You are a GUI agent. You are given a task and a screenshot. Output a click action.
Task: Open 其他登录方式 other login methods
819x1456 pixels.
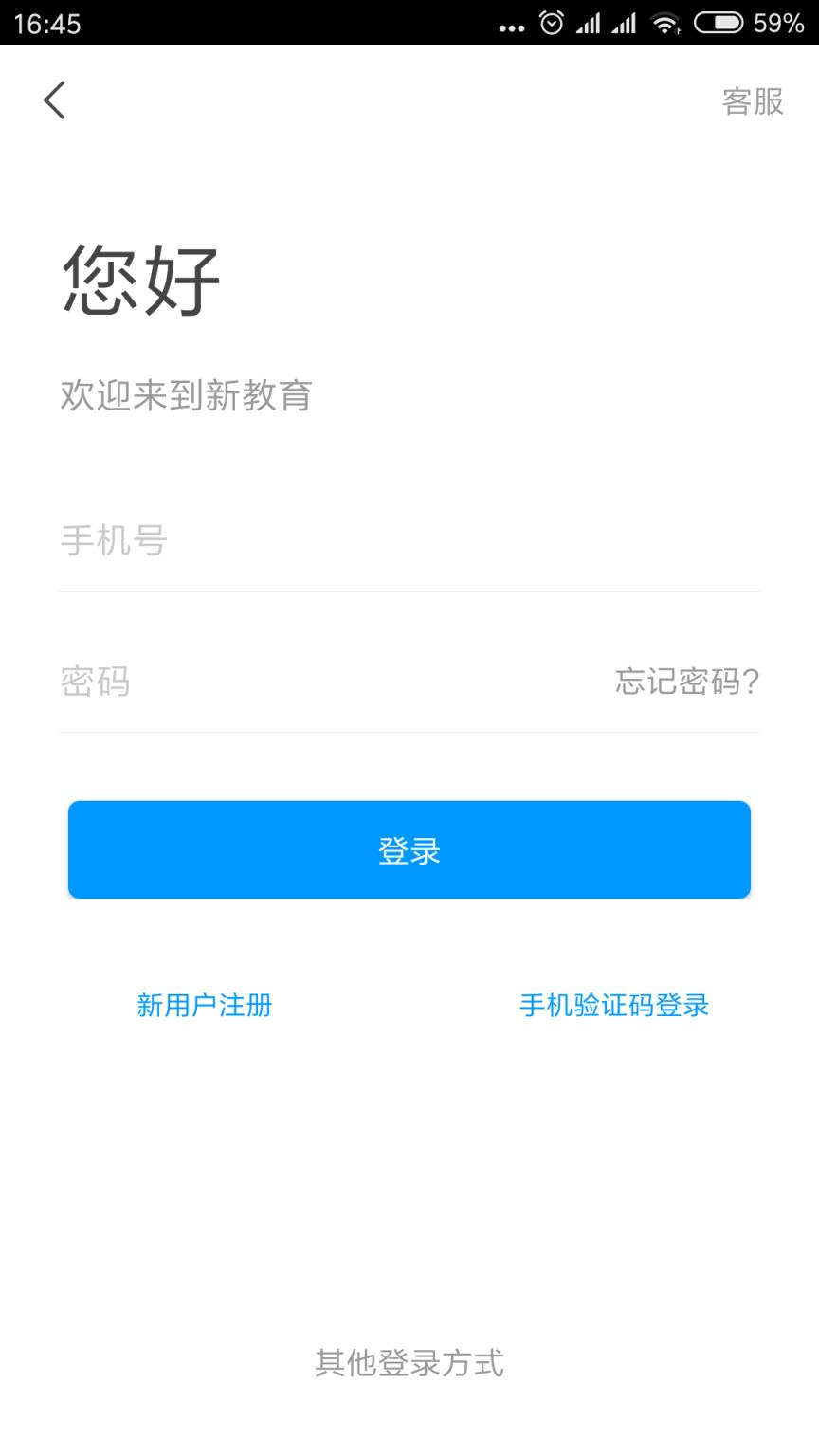pyautogui.click(x=409, y=1363)
